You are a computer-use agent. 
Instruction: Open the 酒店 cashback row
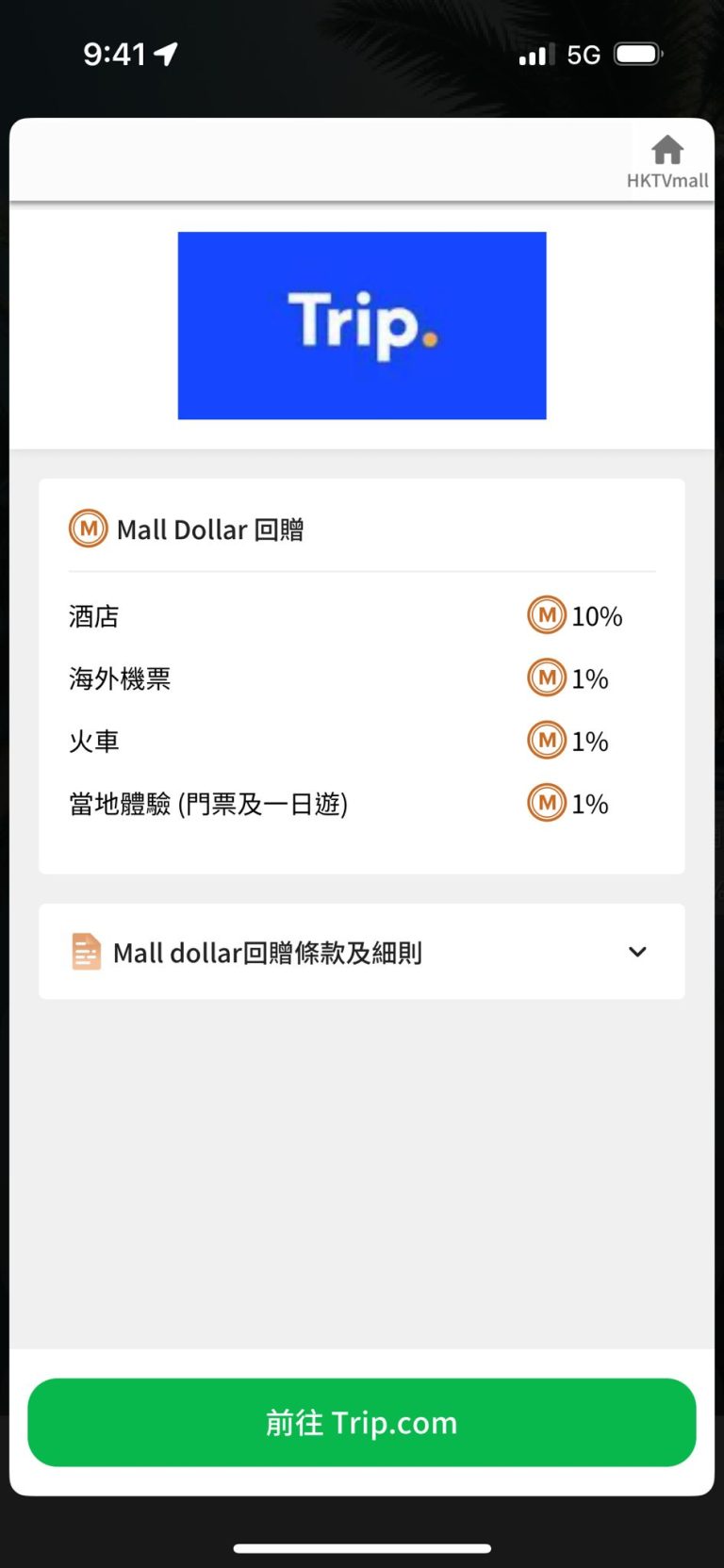tap(94, 615)
